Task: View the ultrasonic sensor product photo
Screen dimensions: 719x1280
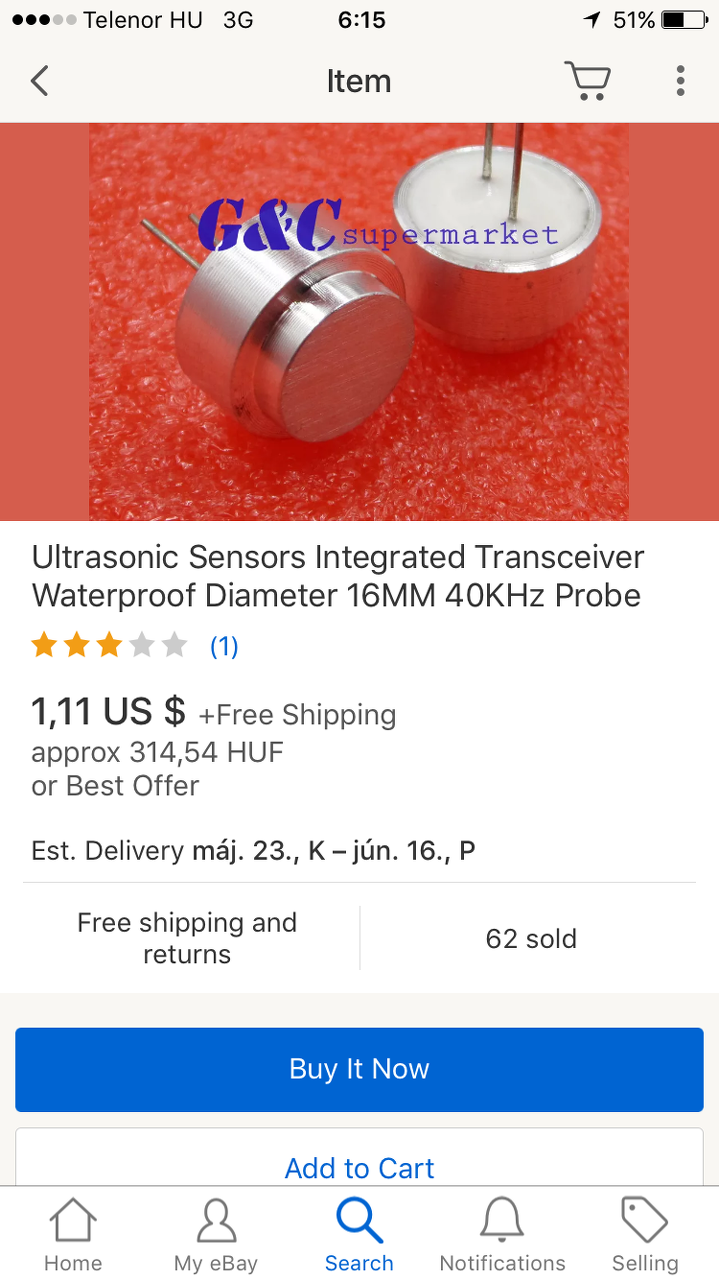Action: coord(359,322)
